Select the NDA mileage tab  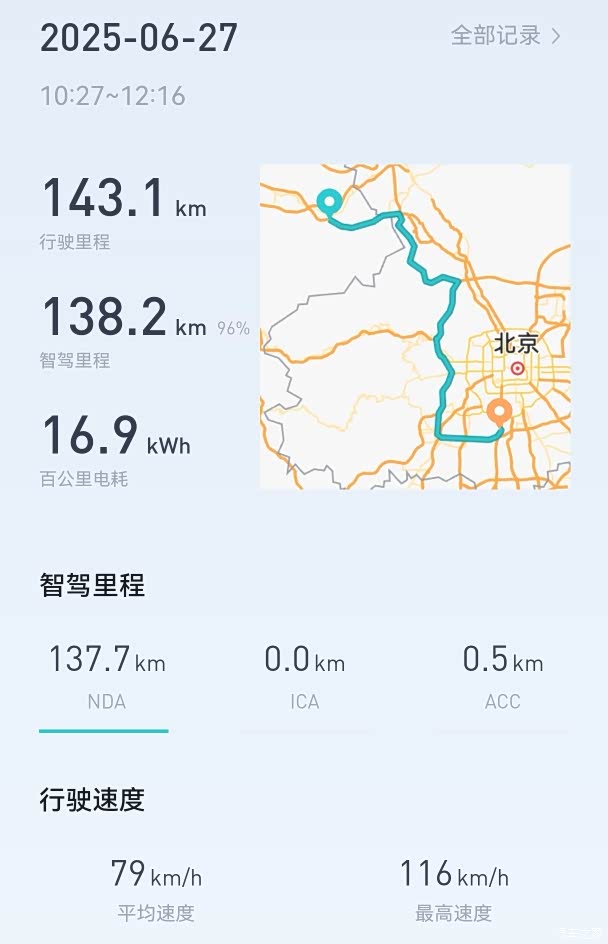pyautogui.click(x=106, y=677)
